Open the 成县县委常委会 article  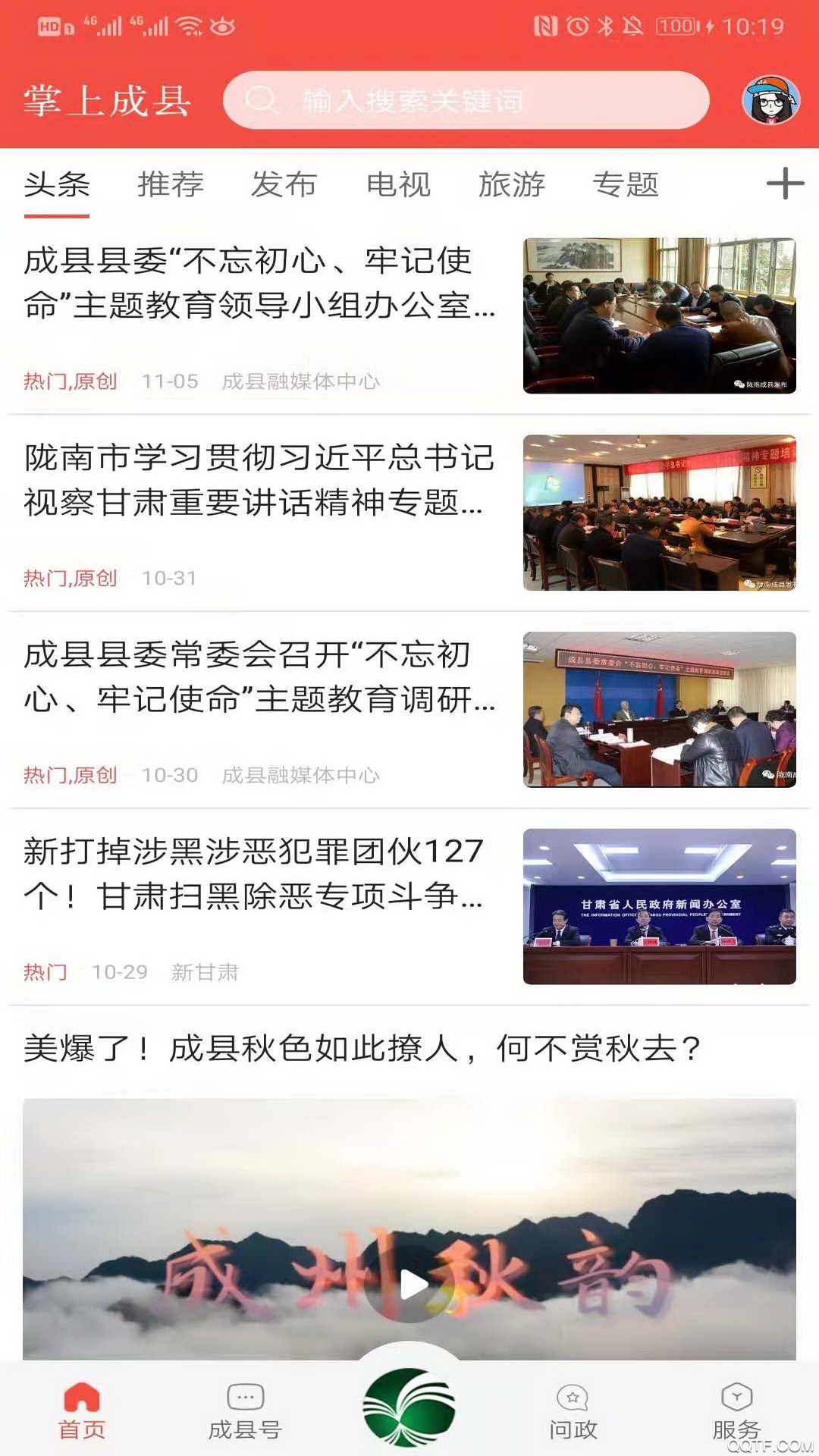point(258,678)
